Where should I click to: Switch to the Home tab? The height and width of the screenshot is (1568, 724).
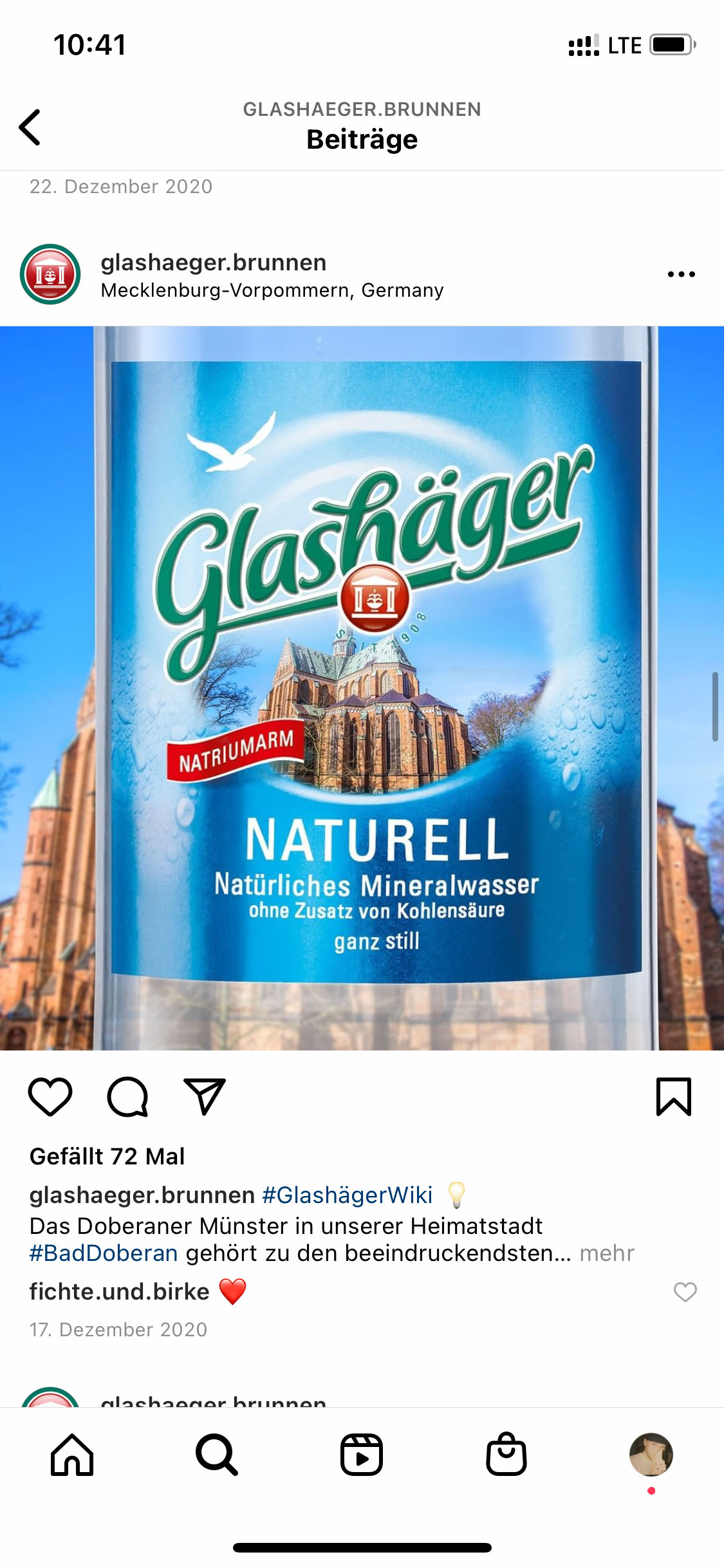[x=72, y=1454]
